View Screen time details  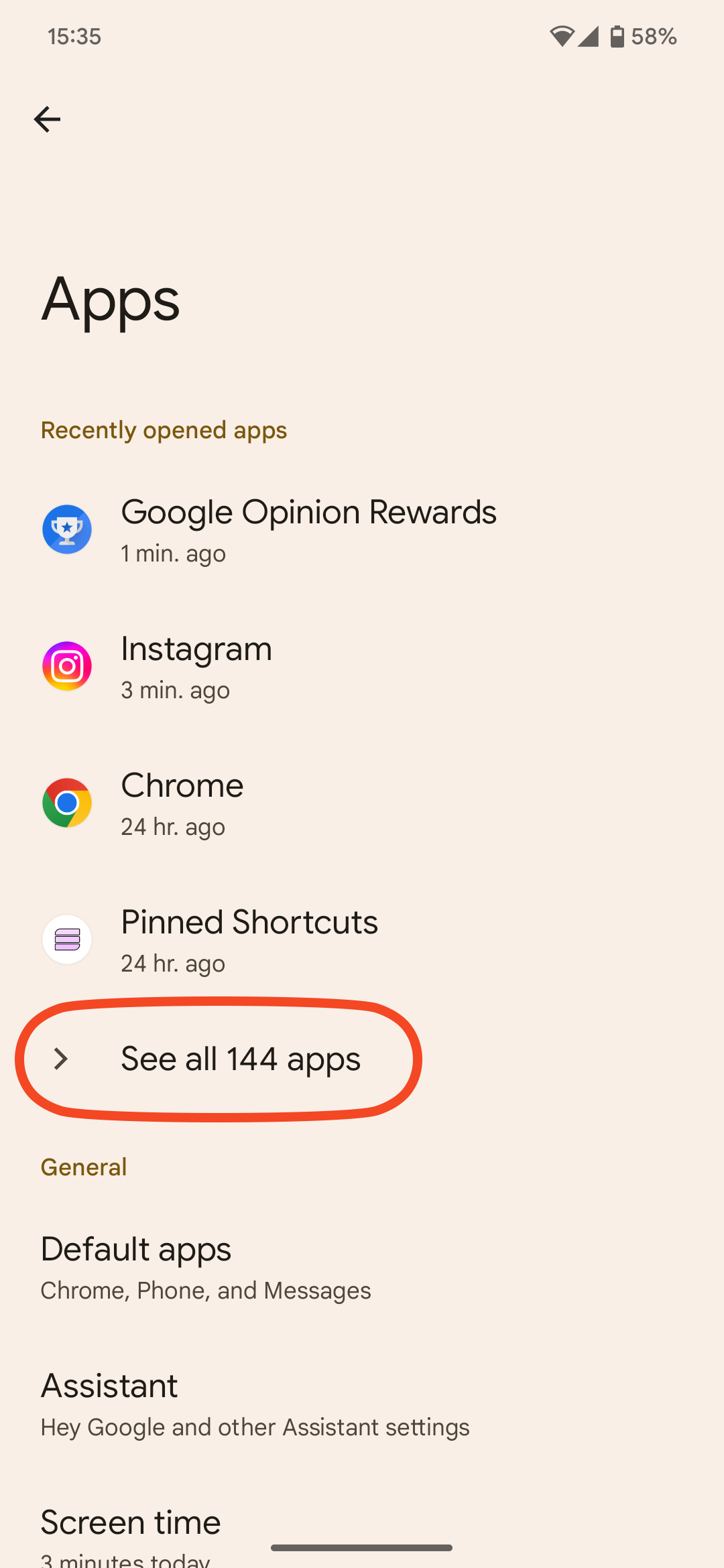131,1528
